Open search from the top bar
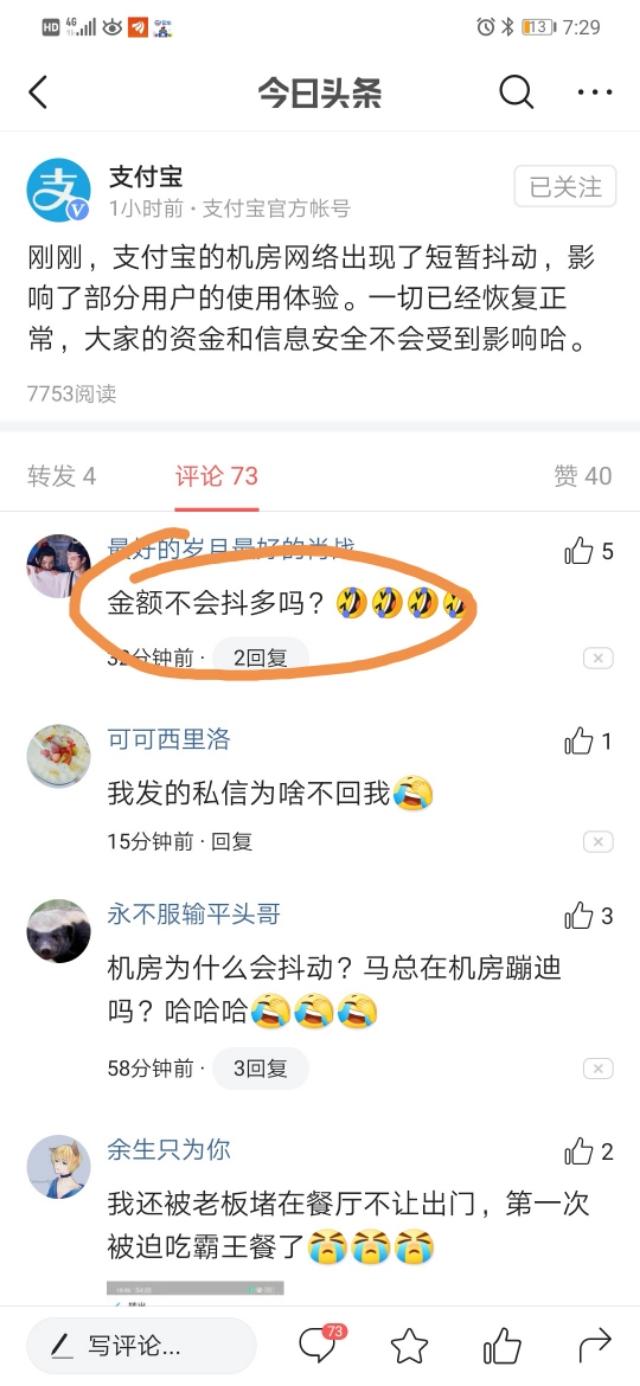Image resolution: width=640 pixels, height=1386 pixels. [x=515, y=93]
